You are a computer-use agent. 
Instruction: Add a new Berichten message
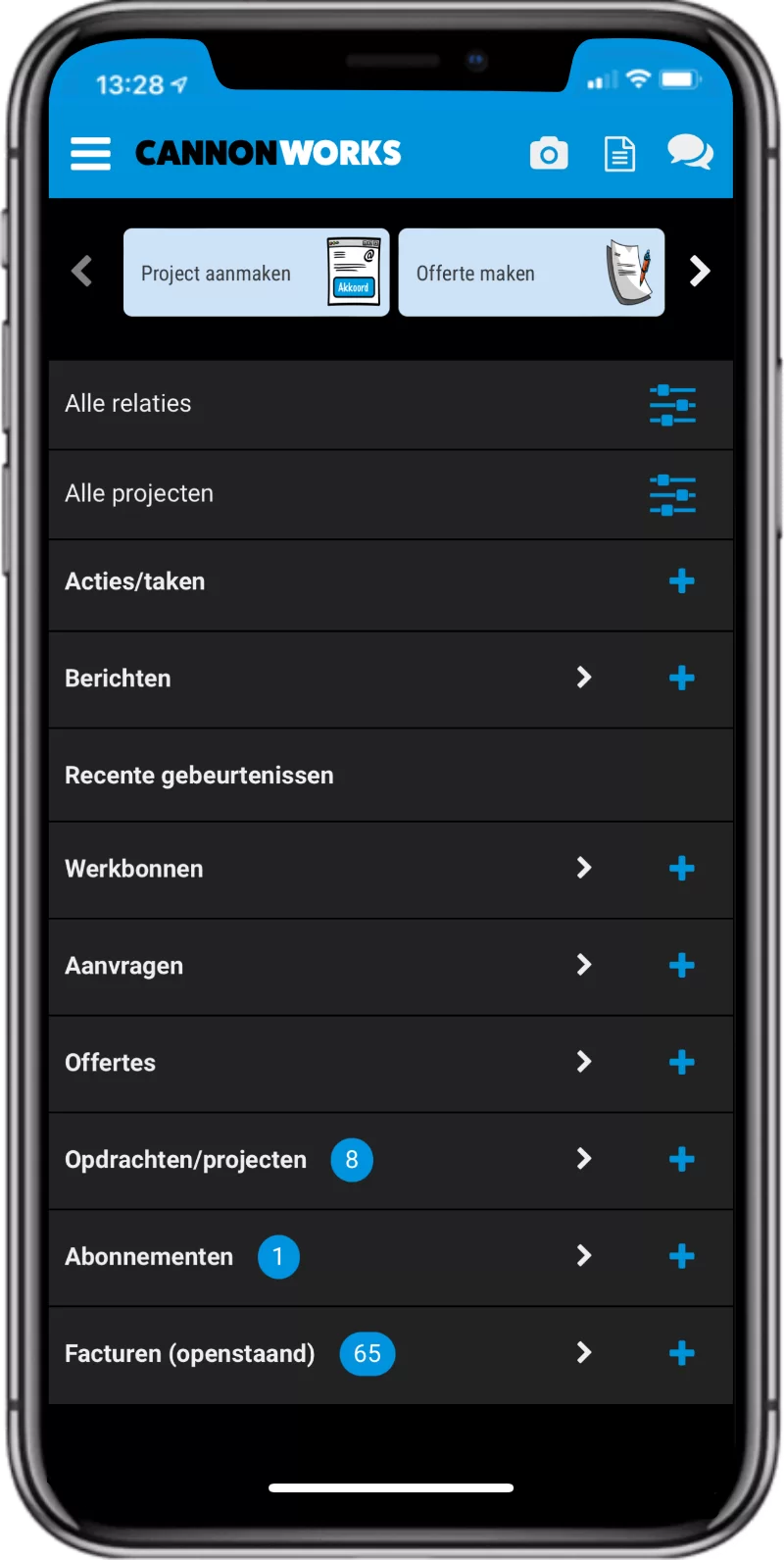coord(681,678)
